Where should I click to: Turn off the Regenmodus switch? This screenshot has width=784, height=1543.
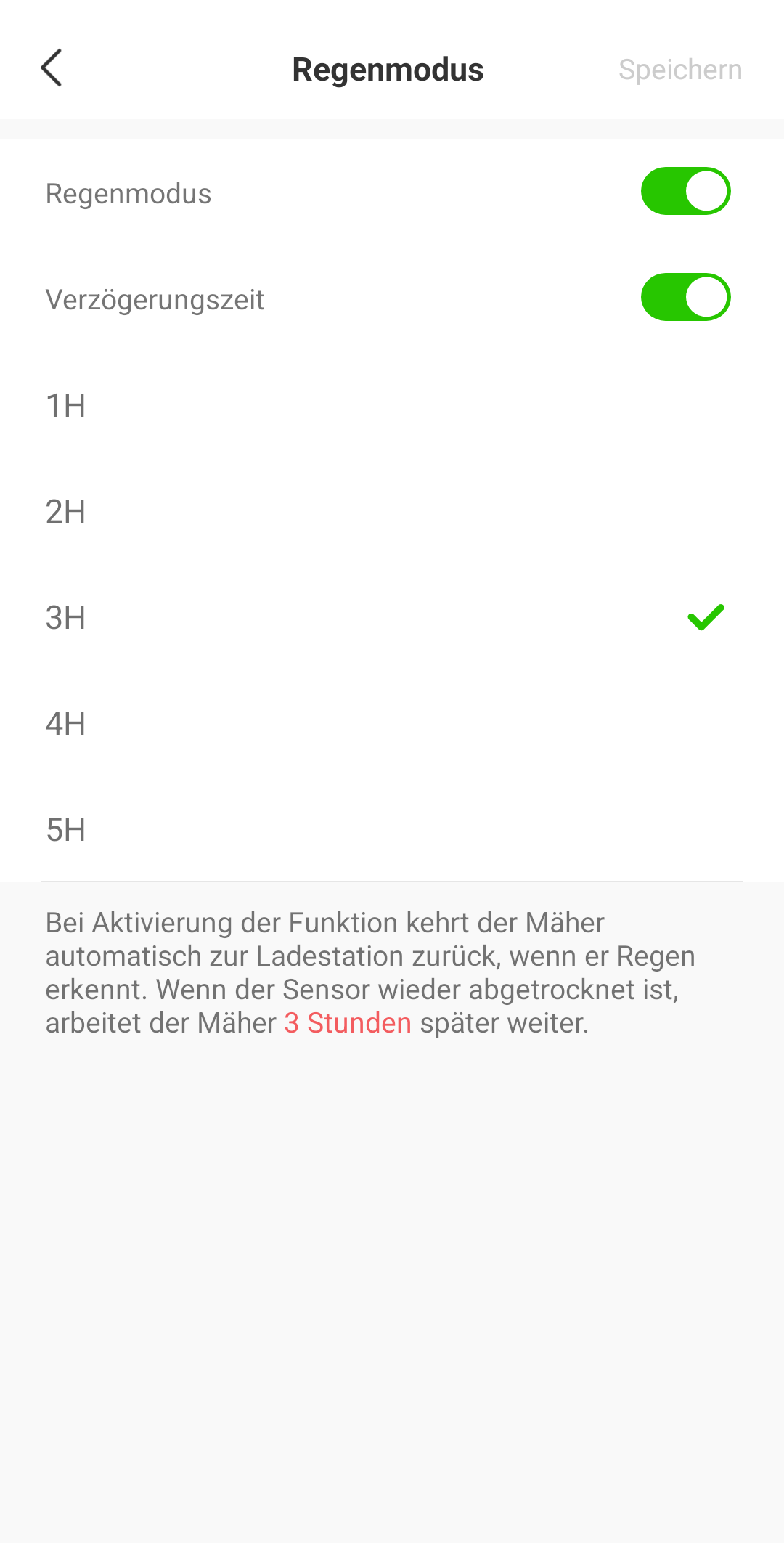685,192
